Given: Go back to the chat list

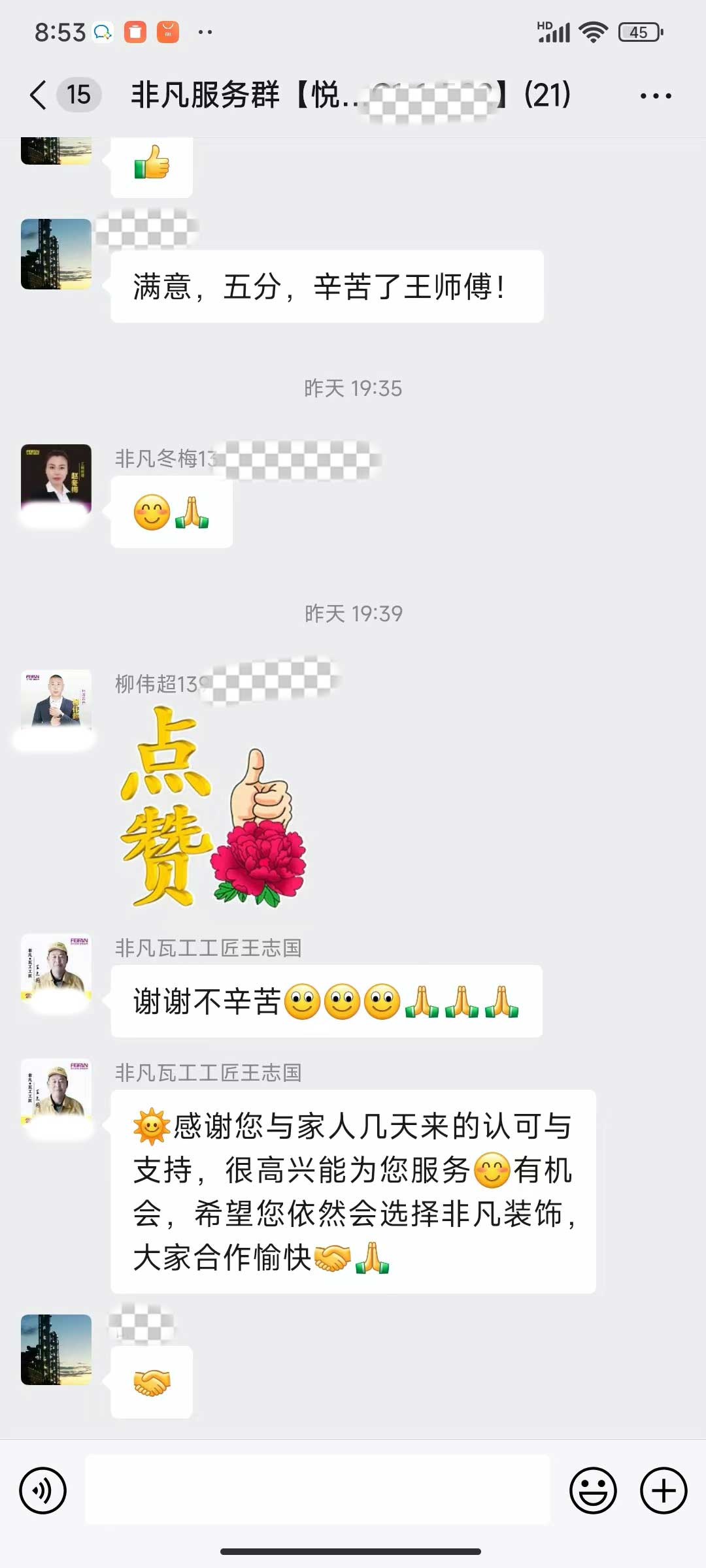Looking at the screenshot, I should click(x=39, y=95).
